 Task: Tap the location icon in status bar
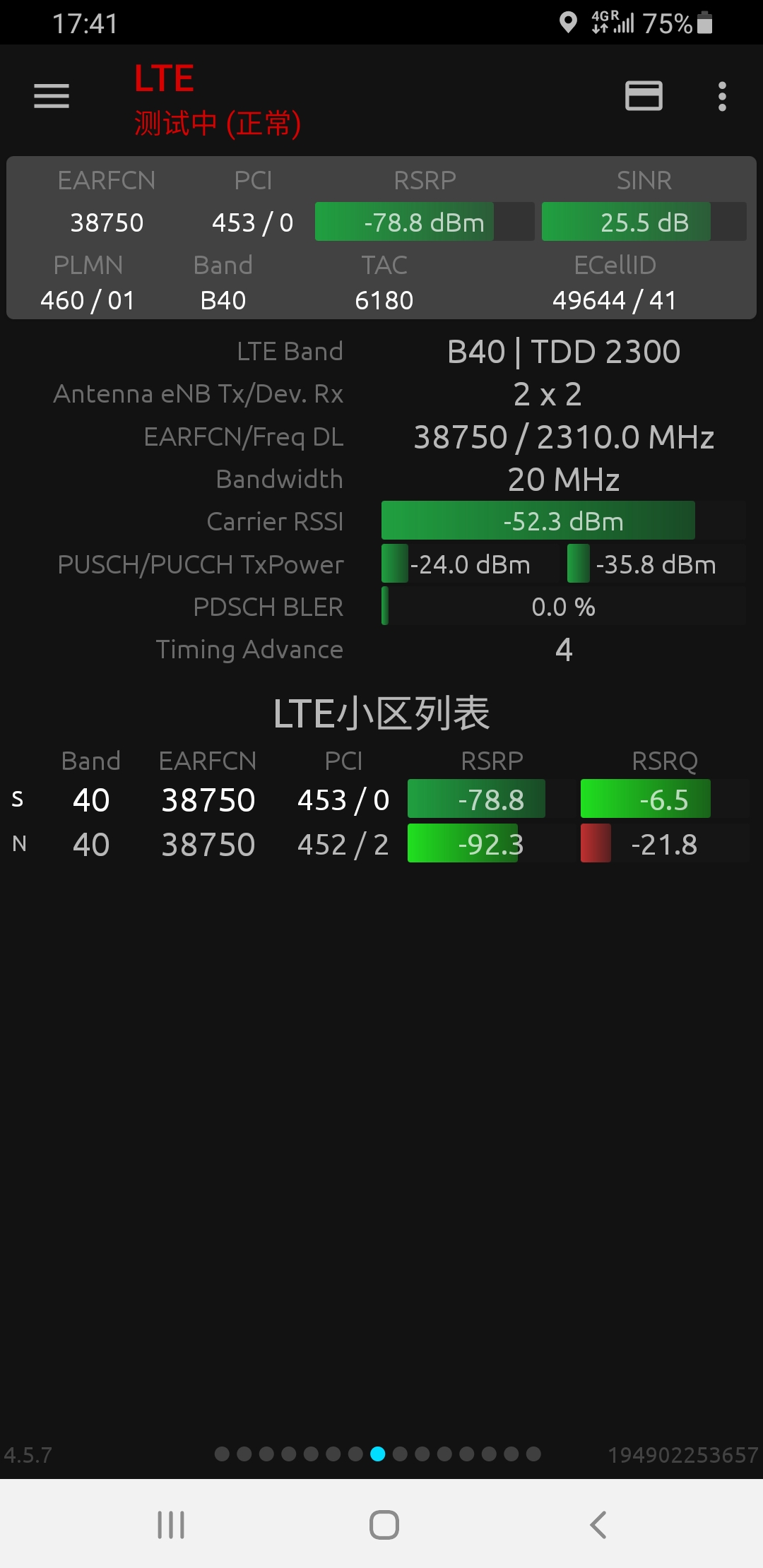(569, 23)
